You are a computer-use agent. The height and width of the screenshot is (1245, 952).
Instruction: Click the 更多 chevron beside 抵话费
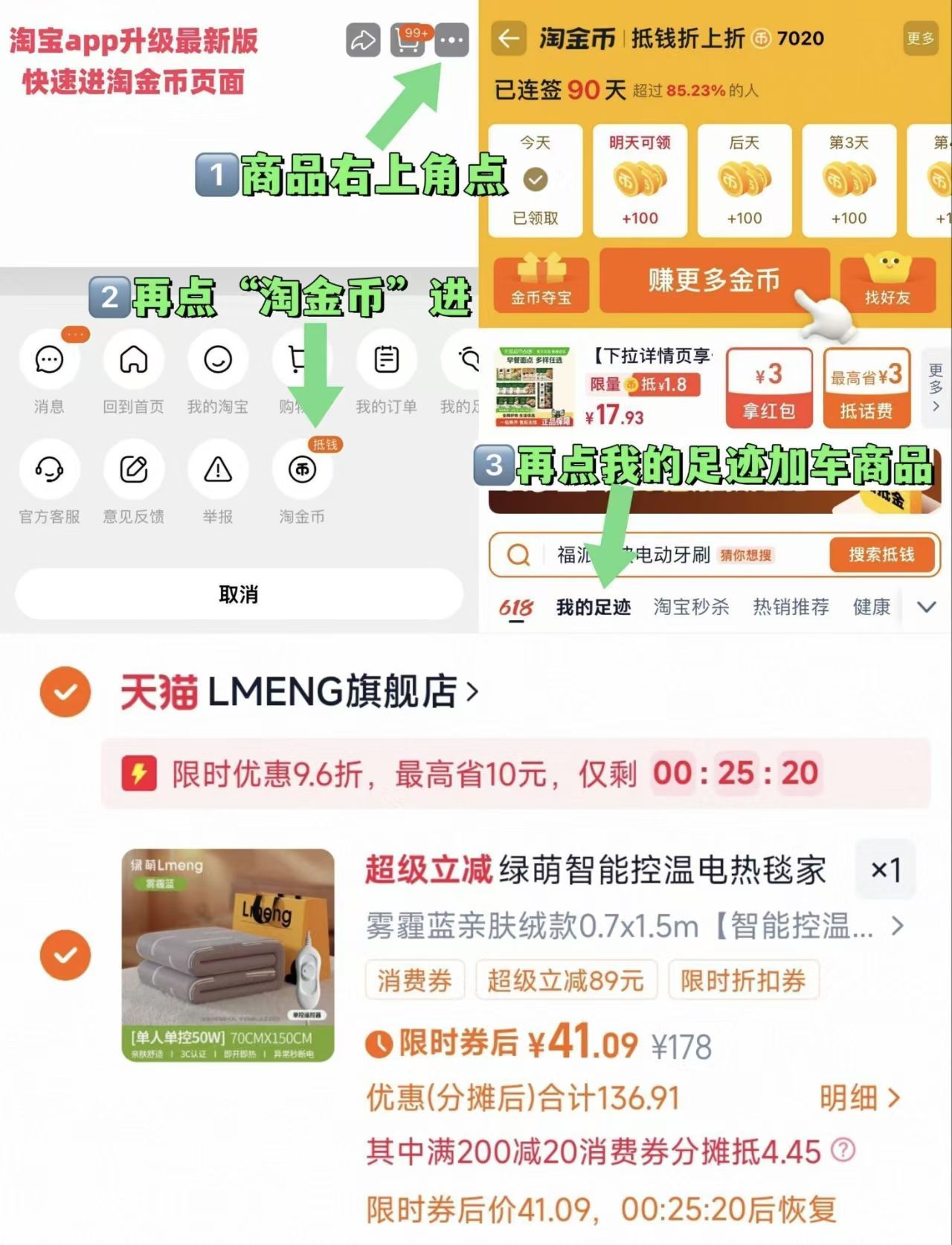936,387
